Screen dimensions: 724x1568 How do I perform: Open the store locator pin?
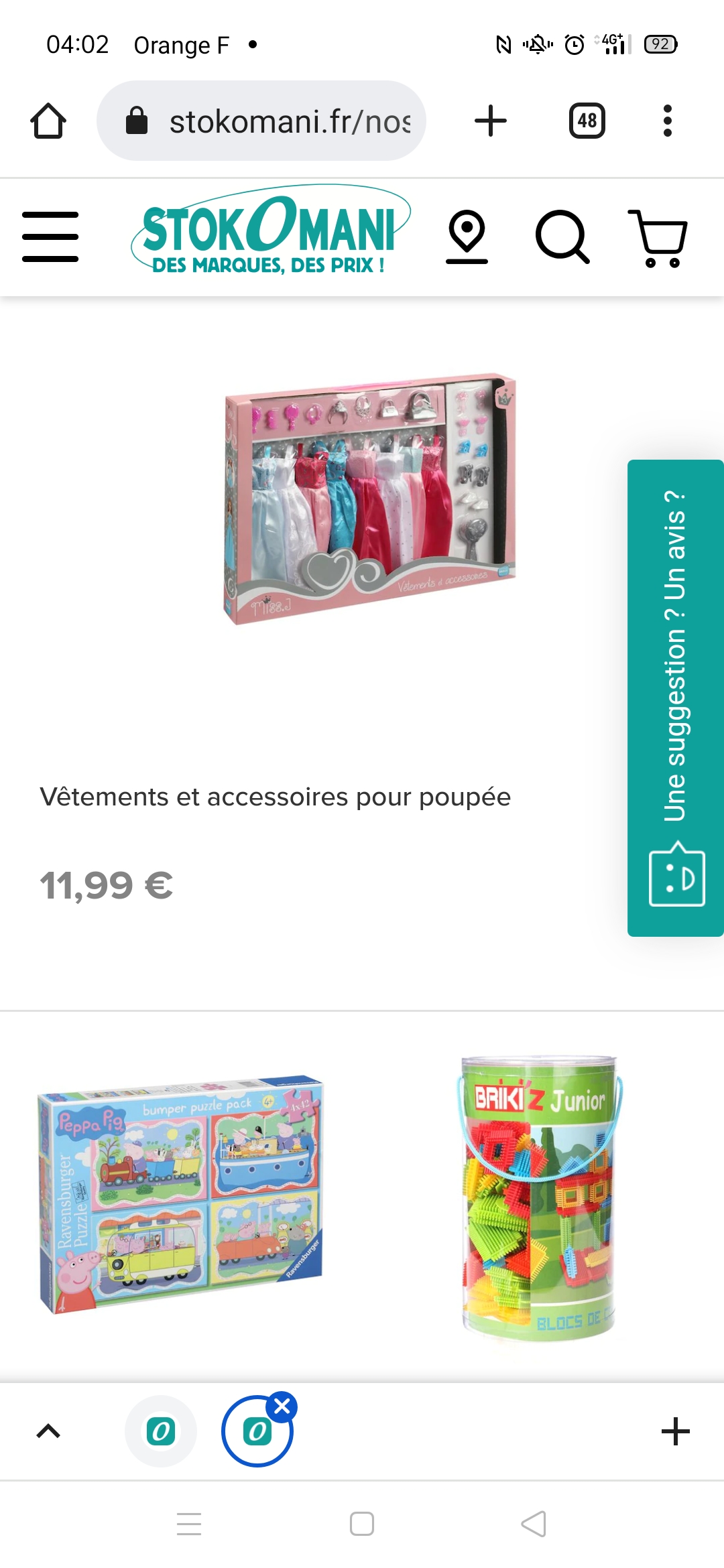point(467,237)
